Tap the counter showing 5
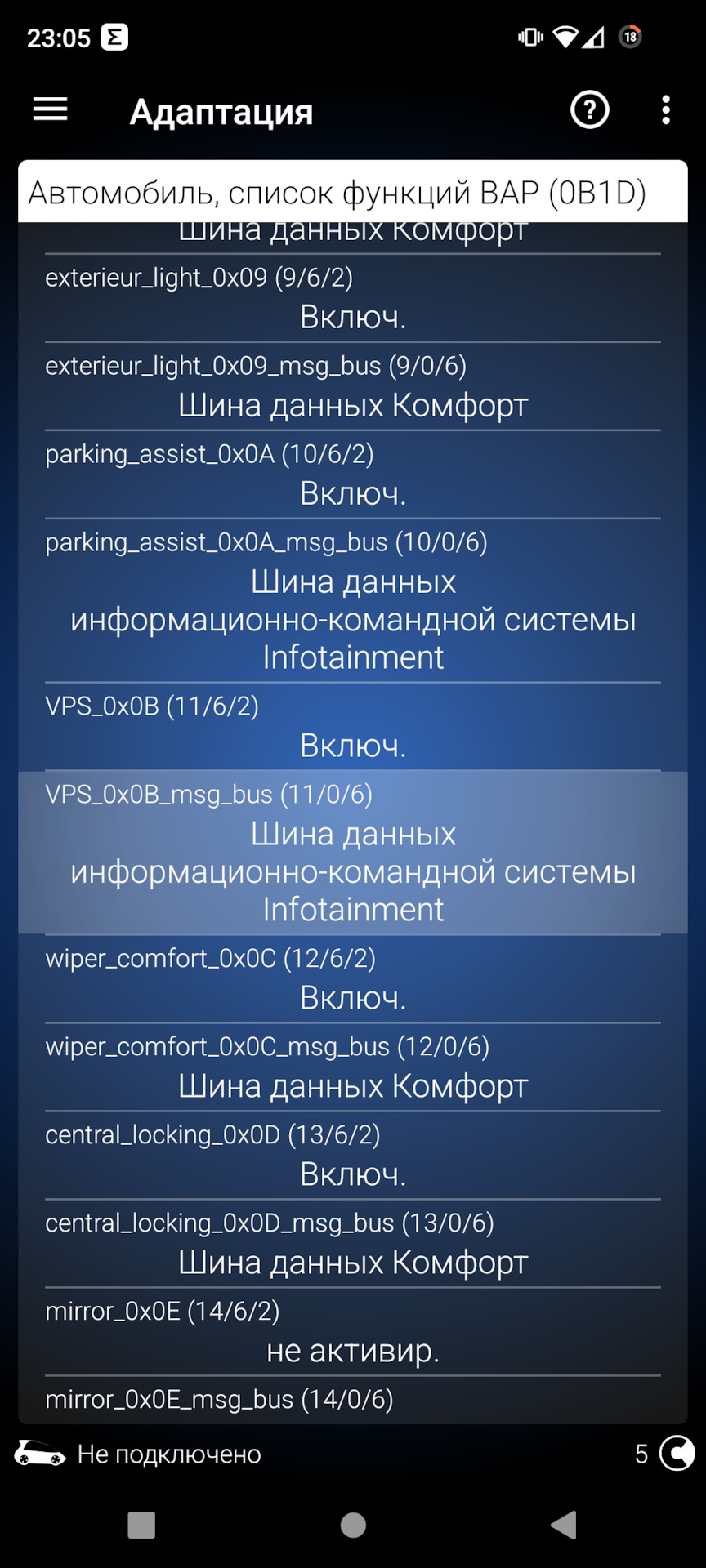The height and width of the screenshot is (1568, 706). click(641, 1454)
